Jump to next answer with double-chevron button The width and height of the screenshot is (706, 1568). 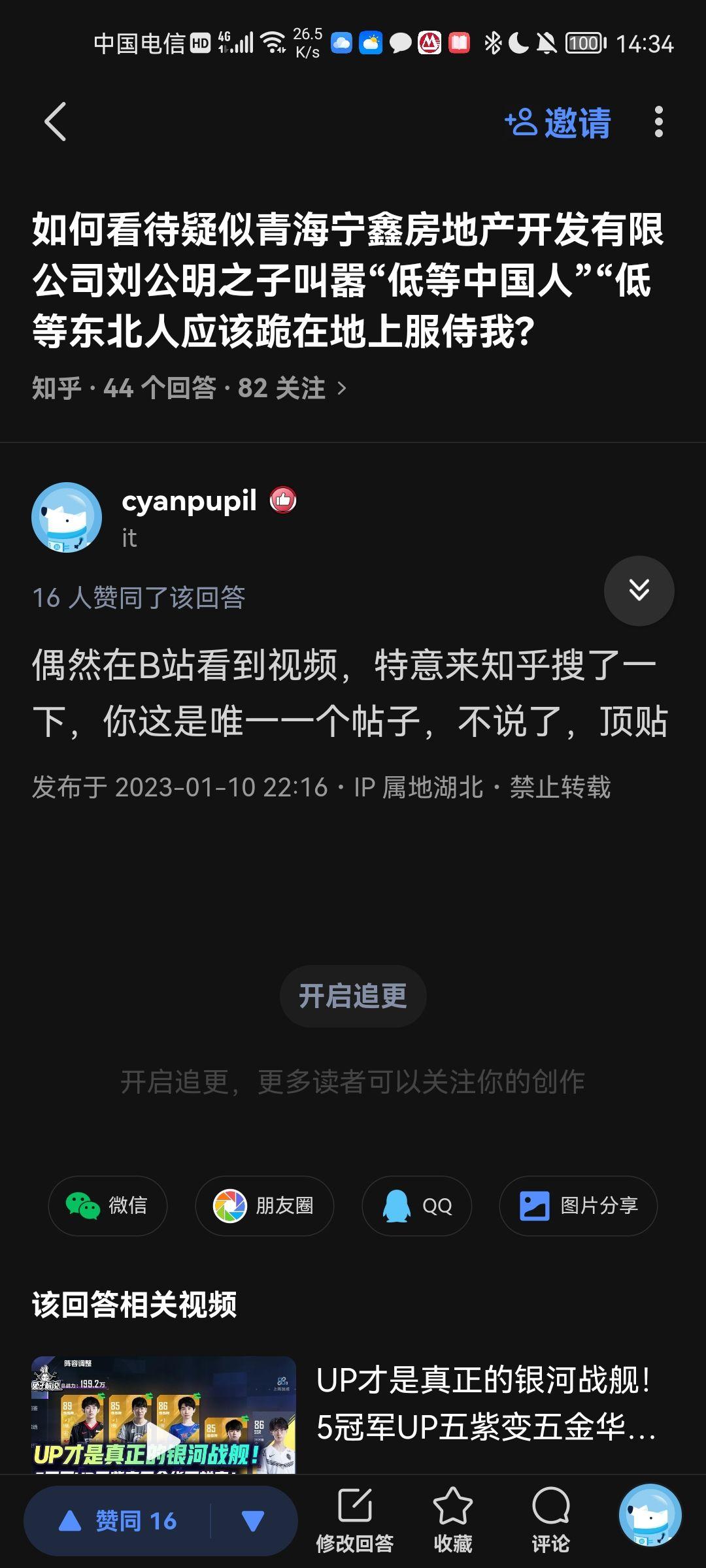tap(639, 591)
